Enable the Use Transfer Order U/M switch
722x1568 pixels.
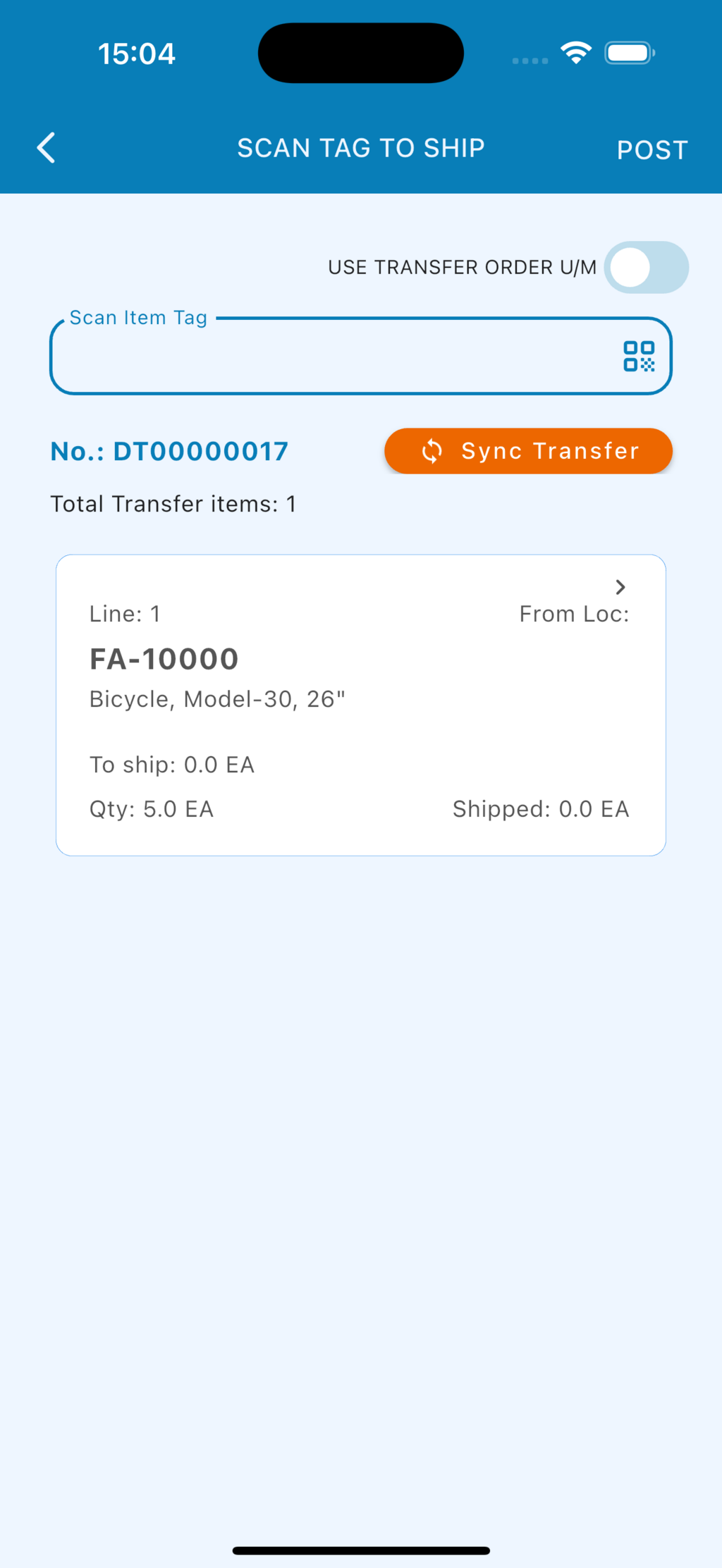coord(645,268)
